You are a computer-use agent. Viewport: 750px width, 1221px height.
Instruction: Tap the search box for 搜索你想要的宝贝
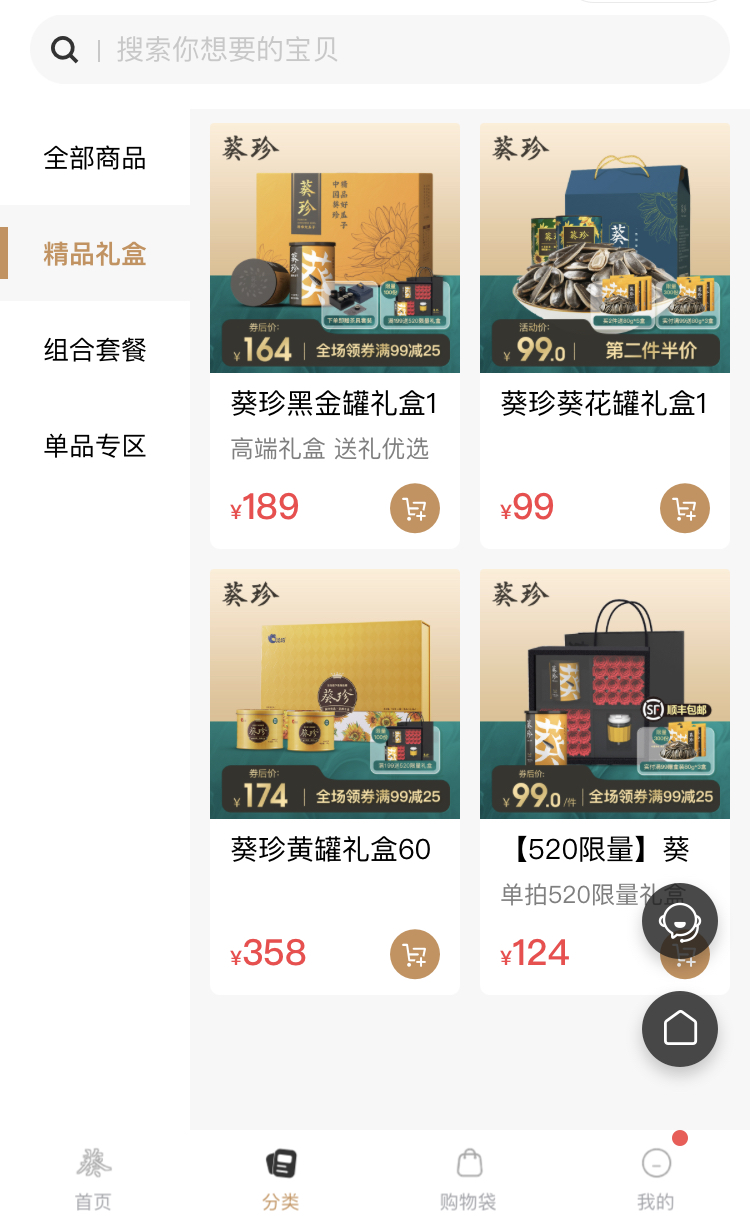click(x=380, y=49)
